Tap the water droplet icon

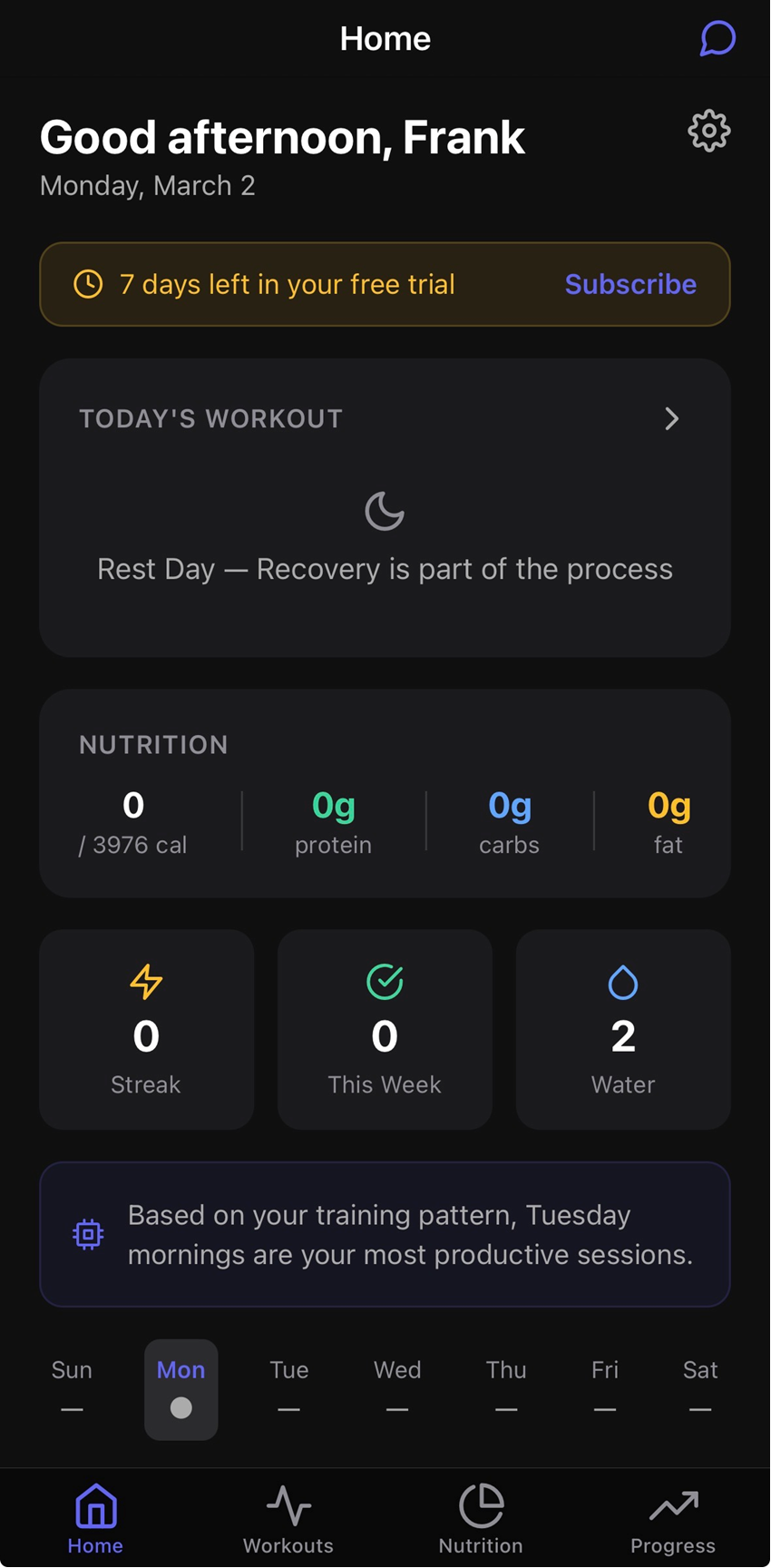click(622, 981)
